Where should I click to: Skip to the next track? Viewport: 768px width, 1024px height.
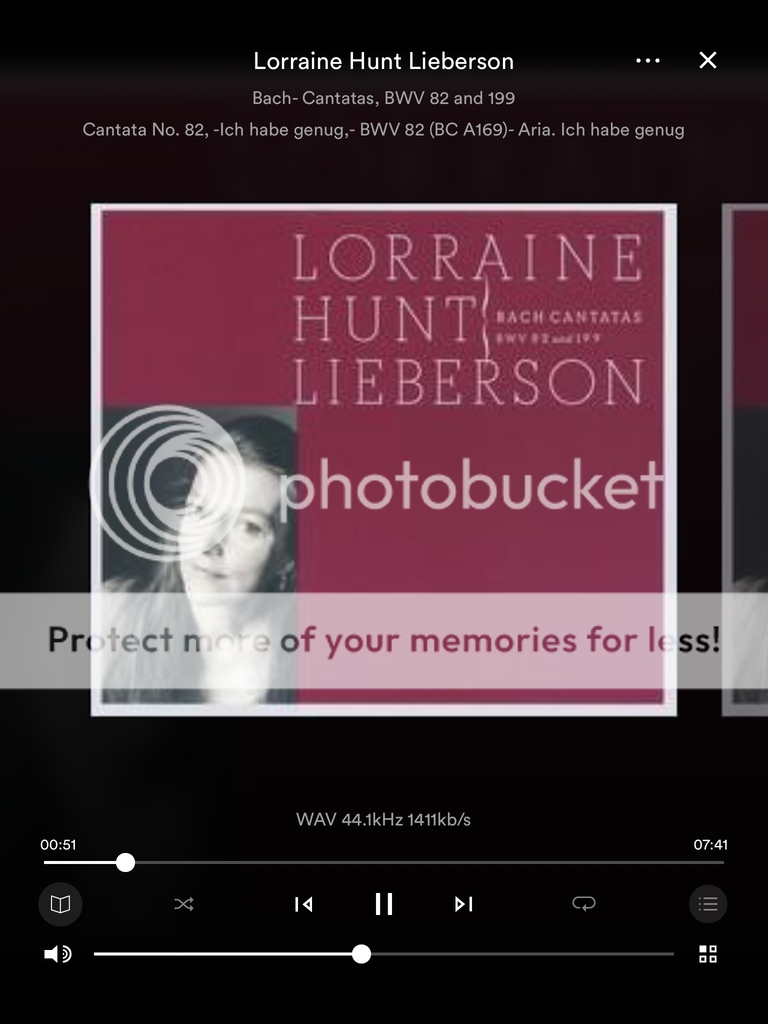463,904
